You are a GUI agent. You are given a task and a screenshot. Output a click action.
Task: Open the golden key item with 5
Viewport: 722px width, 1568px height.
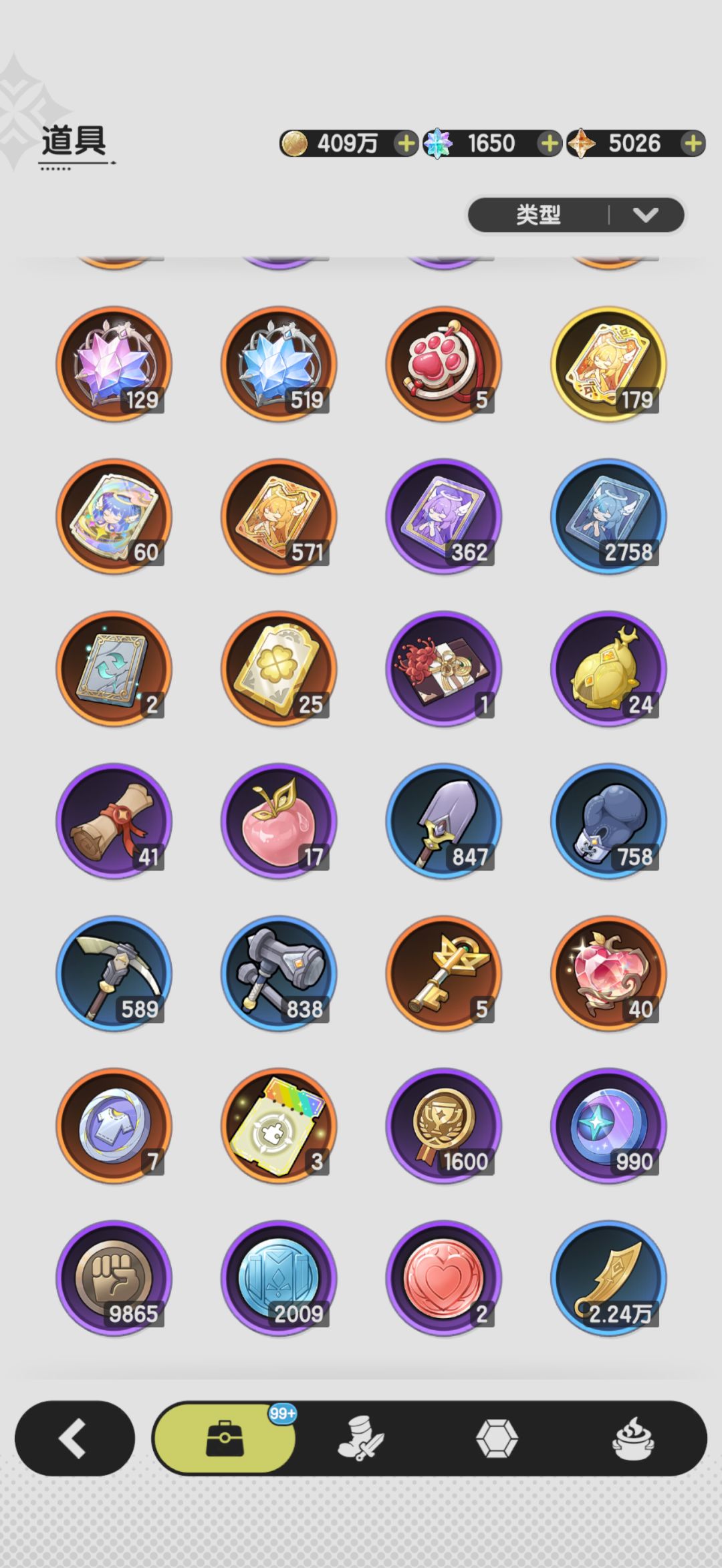coord(444,973)
